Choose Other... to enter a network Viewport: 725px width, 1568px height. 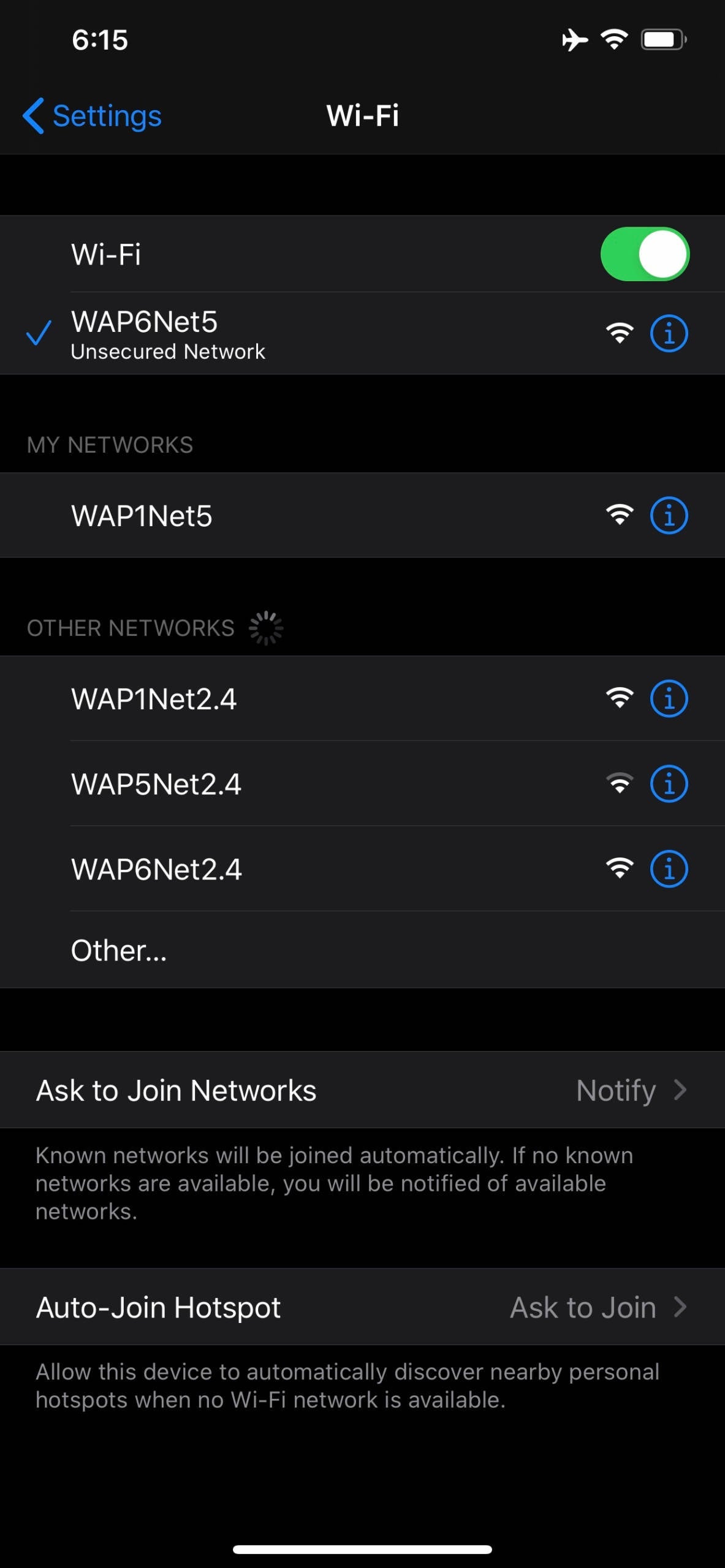(119, 951)
